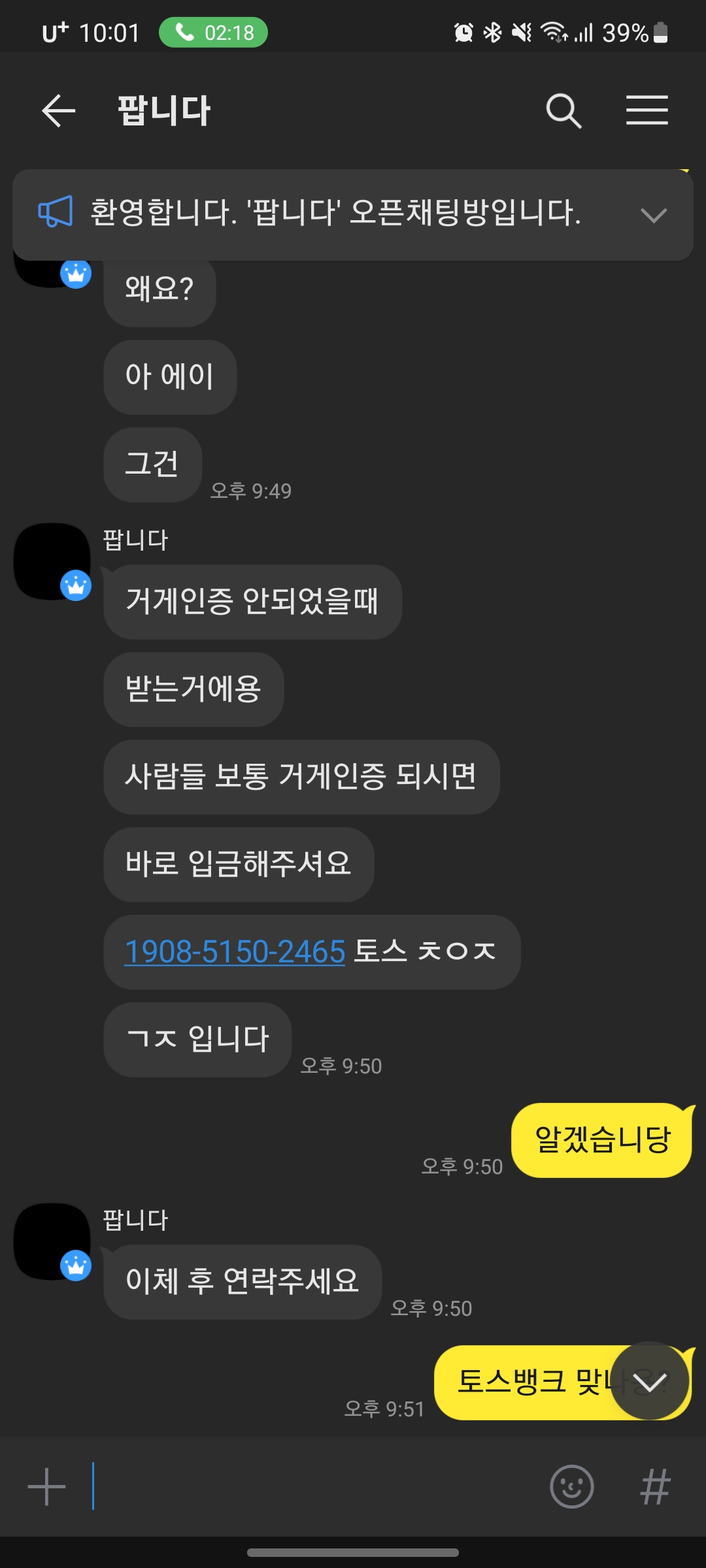Screen dimensions: 706x1568
Task: Expand the 환영합니다 announcement banner
Action: coord(653,215)
